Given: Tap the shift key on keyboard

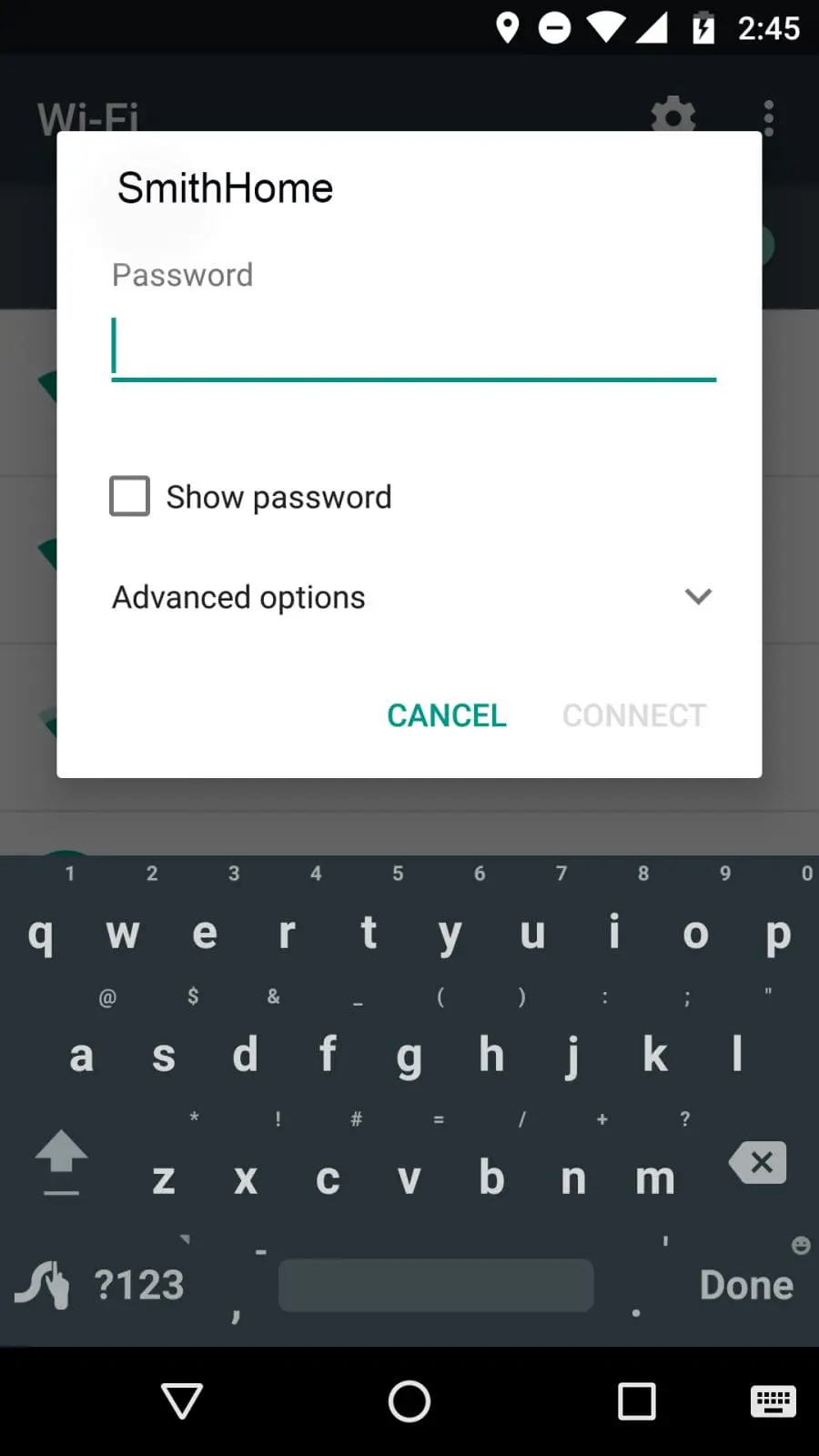Looking at the screenshot, I should [61, 1162].
